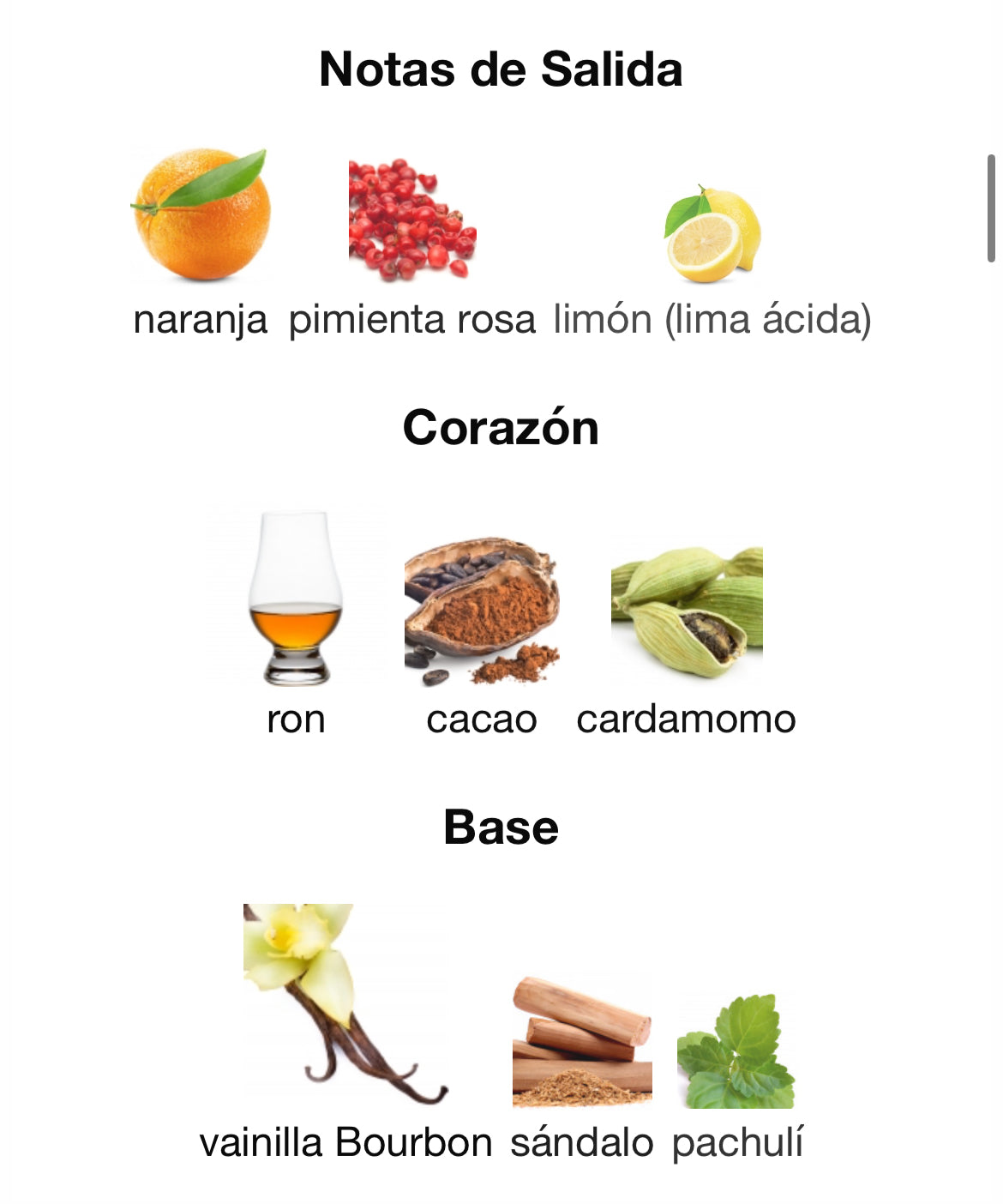View the limón (lima ácida) note
This screenshot has height=1204, width=1003.
pos(712,235)
